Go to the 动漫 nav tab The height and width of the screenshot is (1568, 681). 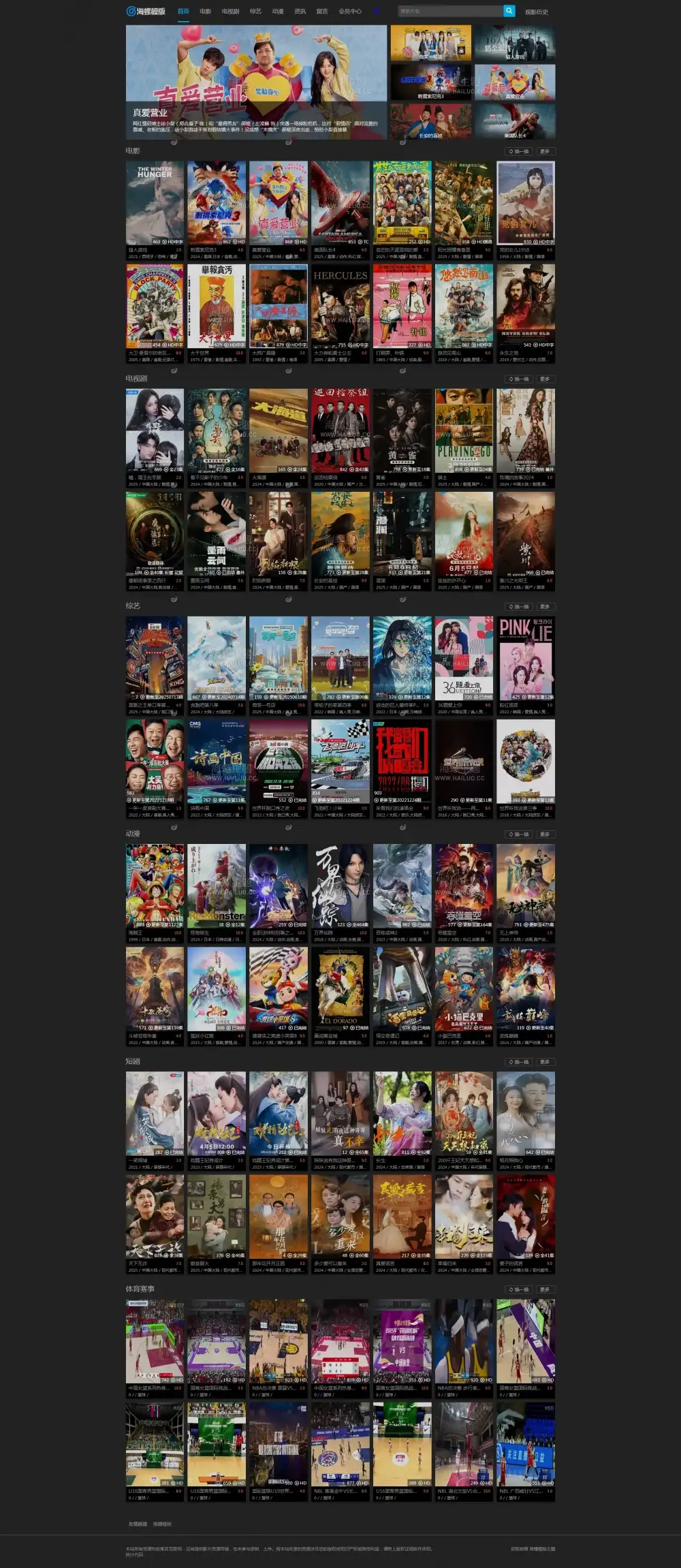click(278, 12)
